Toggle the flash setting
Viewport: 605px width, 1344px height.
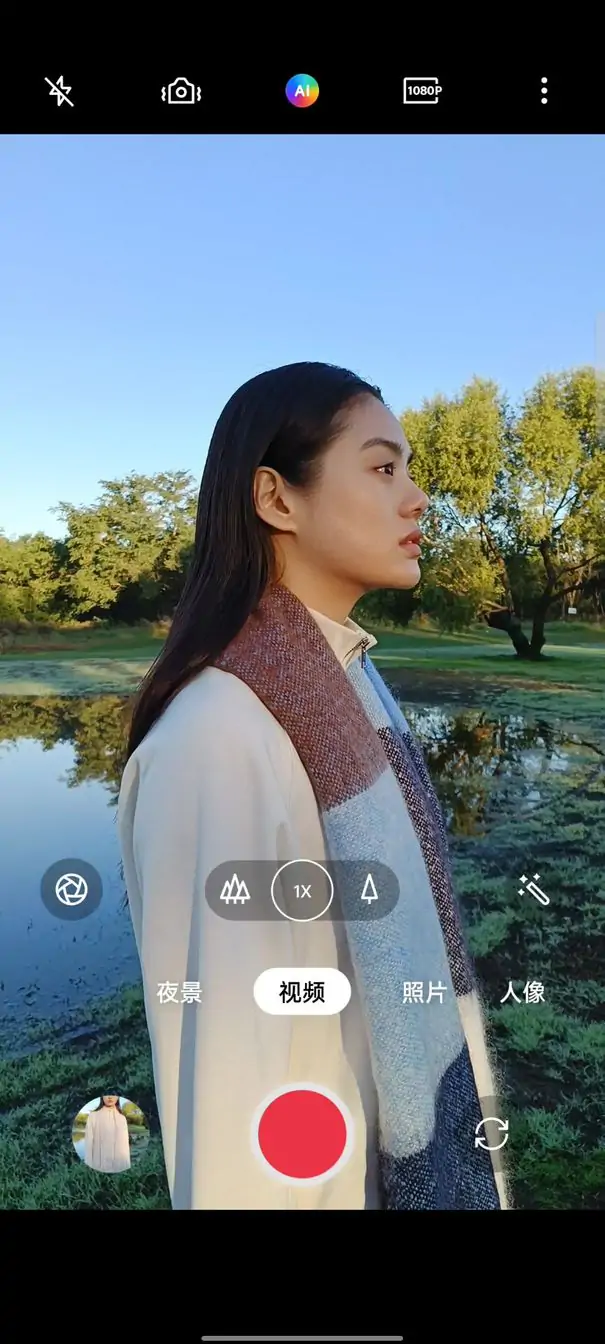[x=60, y=91]
